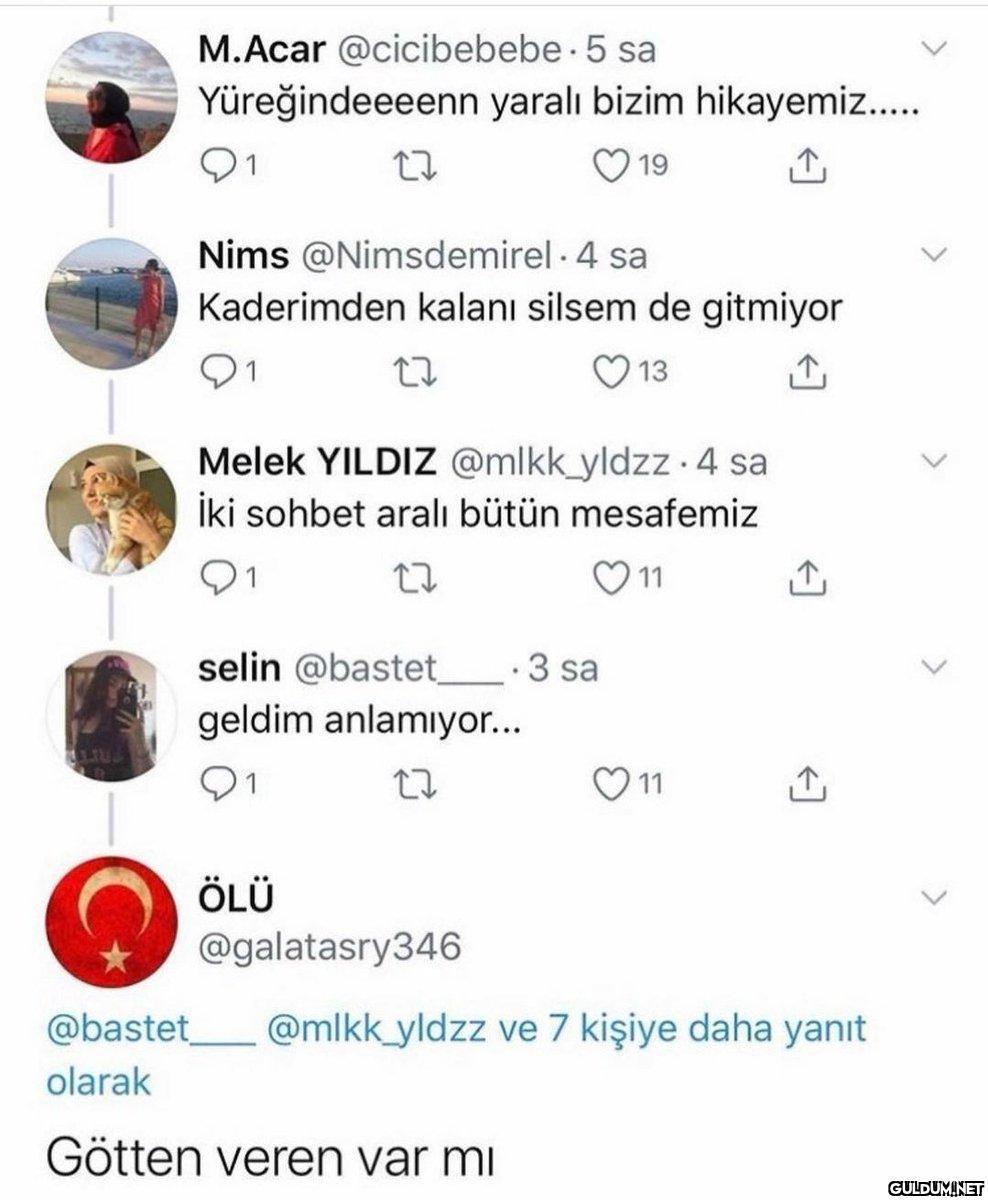Like M.Acar's tweet

(610, 167)
